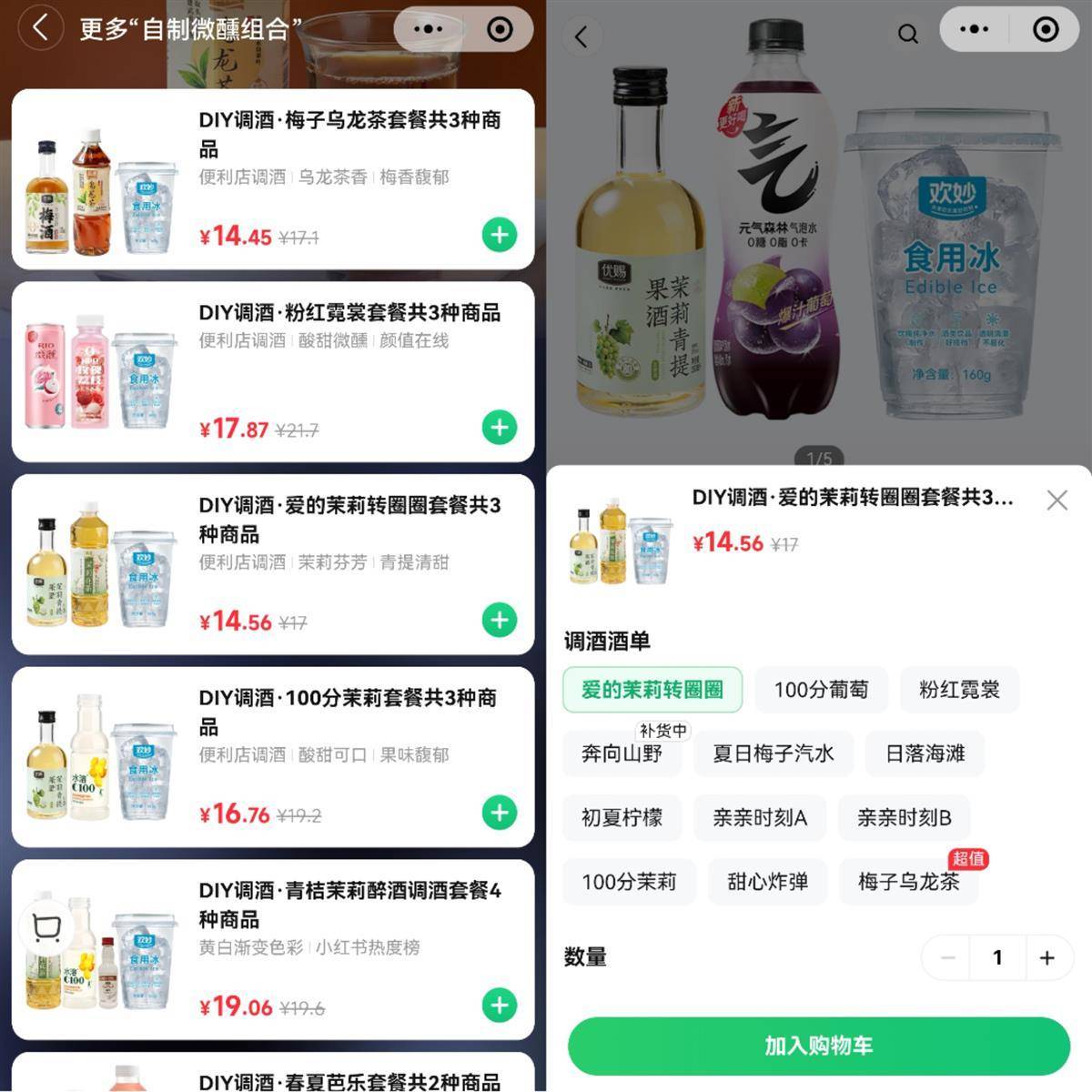Select the 100分葡萄 option
This screenshot has width=1092, height=1092.
821,690
